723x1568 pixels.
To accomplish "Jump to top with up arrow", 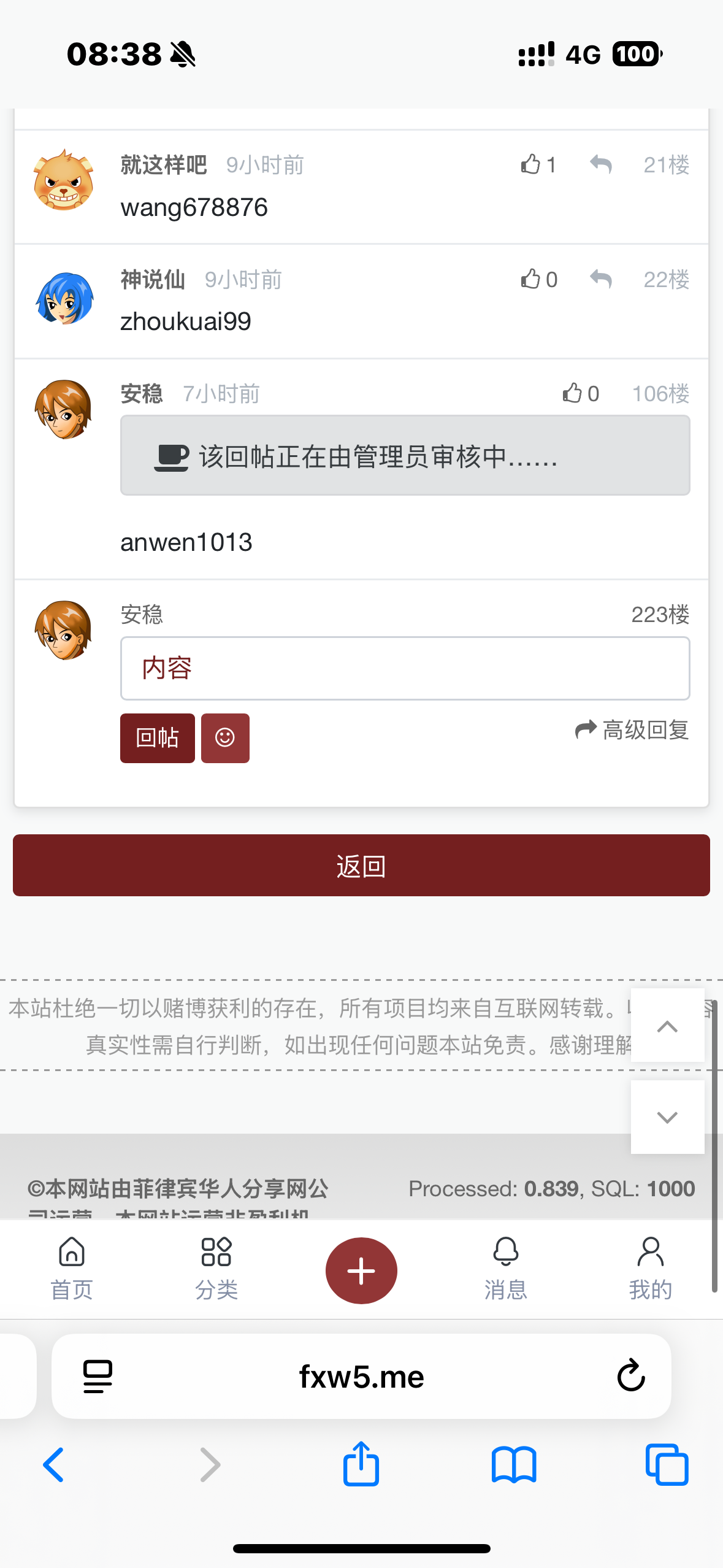I will pos(667,1026).
